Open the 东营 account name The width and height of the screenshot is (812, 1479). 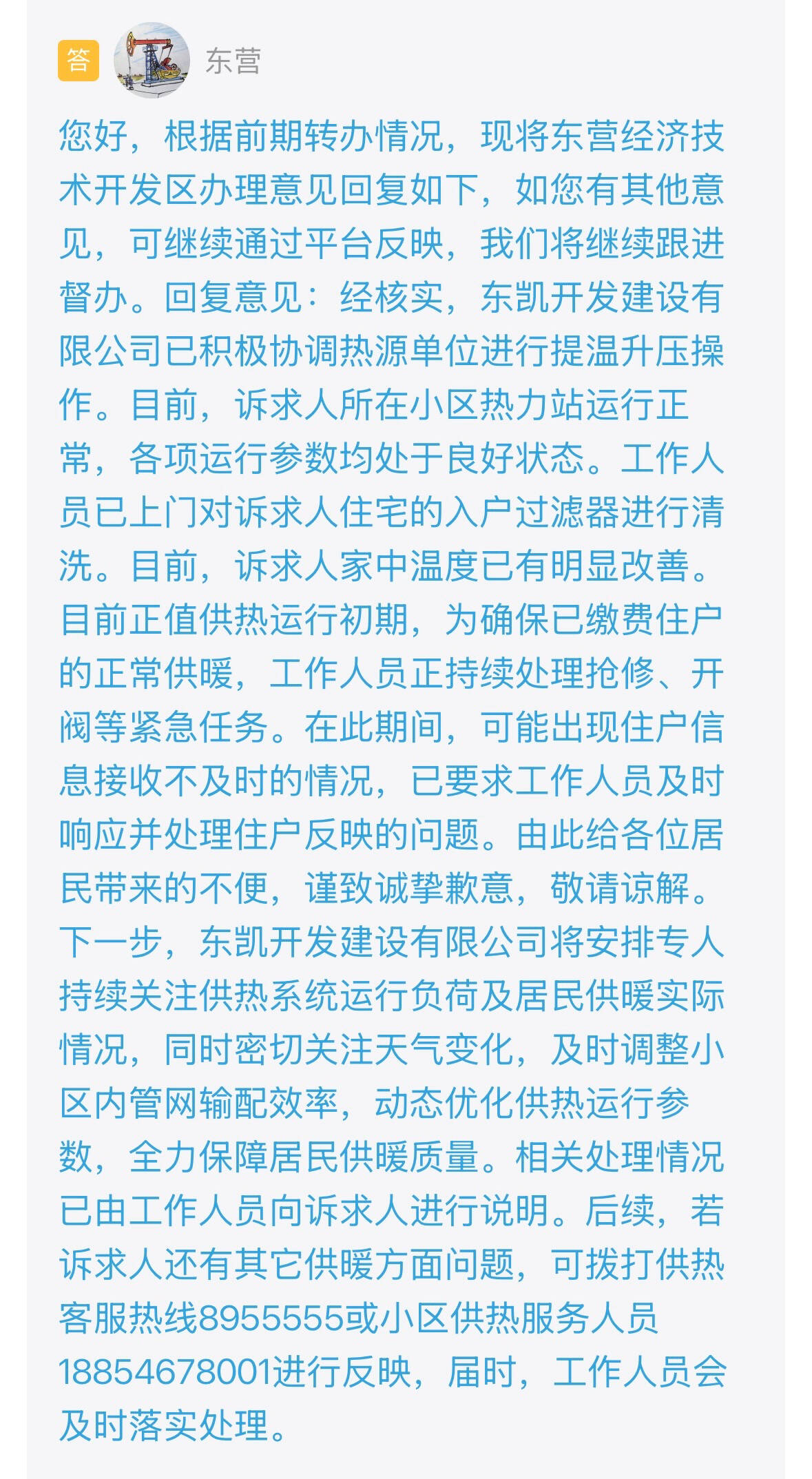[x=233, y=61]
